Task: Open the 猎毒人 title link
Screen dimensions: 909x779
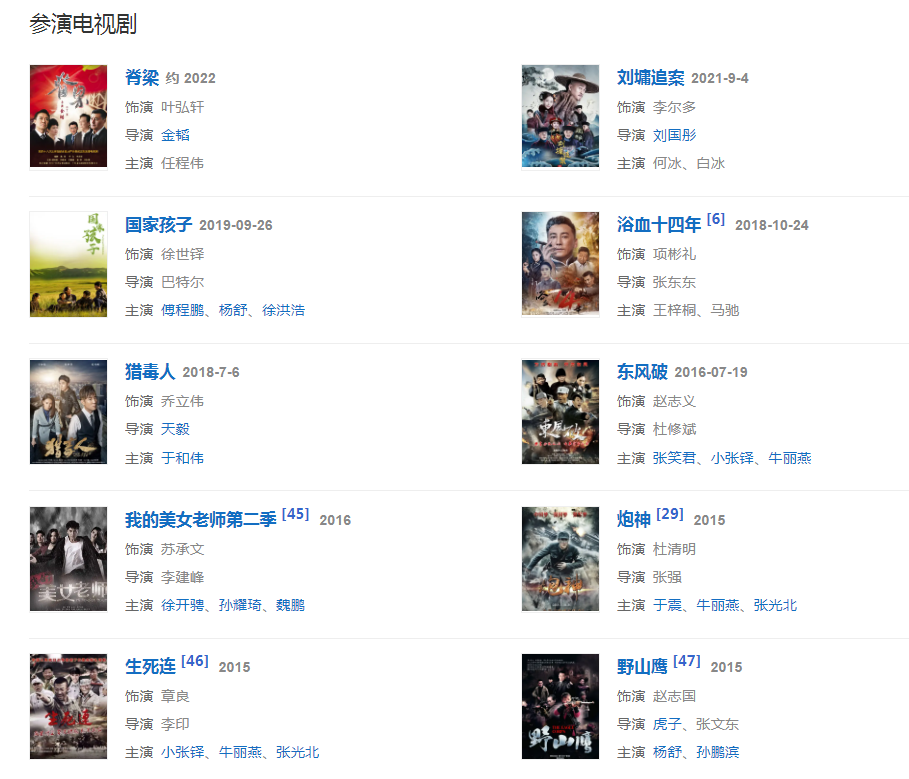Action: pos(150,372)
